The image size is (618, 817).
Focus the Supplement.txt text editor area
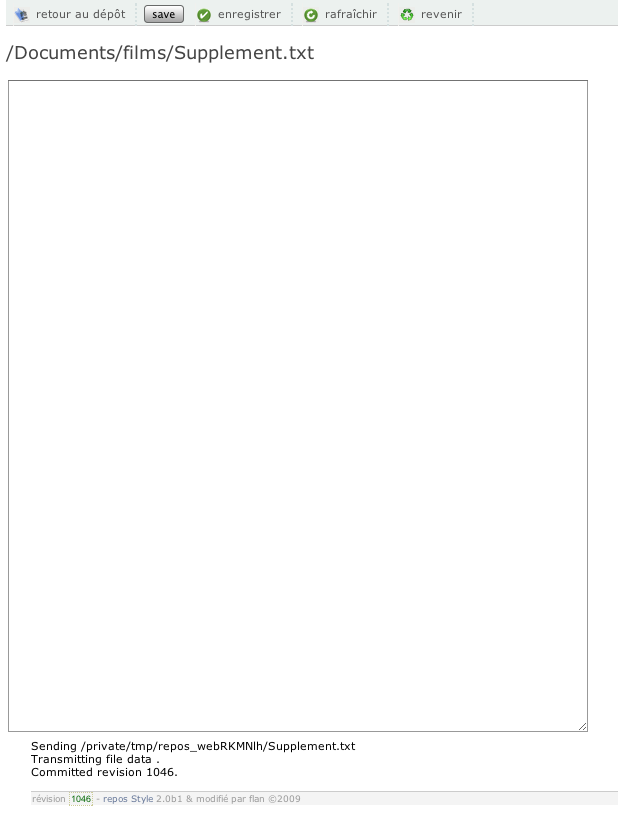[297, 405]
